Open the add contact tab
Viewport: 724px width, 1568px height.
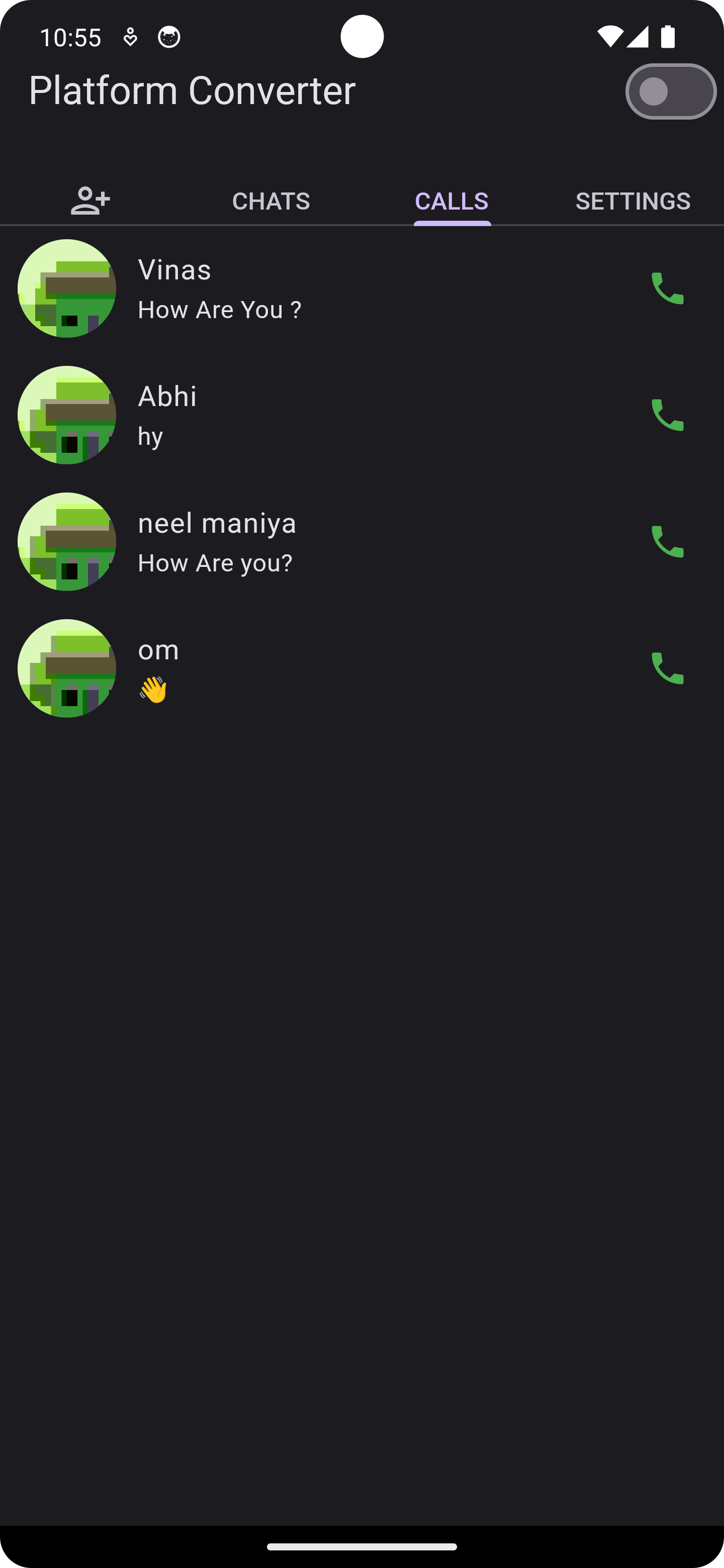click(x=90, y=201)
